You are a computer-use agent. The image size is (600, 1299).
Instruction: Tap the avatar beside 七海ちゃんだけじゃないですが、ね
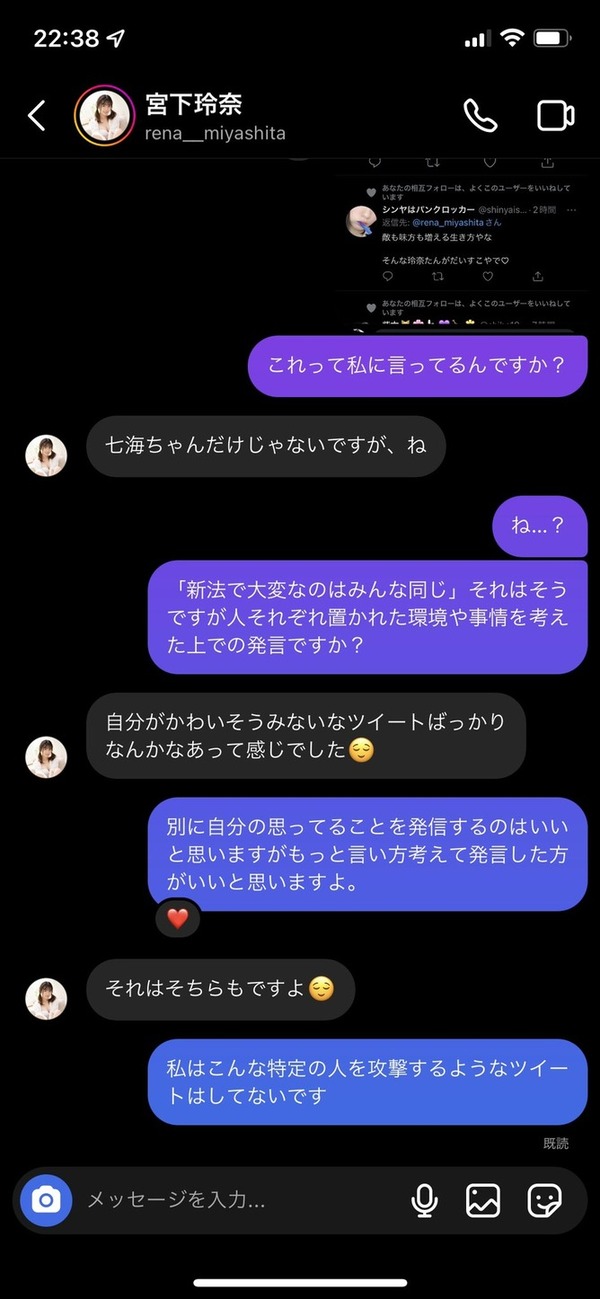pos(46,456)
